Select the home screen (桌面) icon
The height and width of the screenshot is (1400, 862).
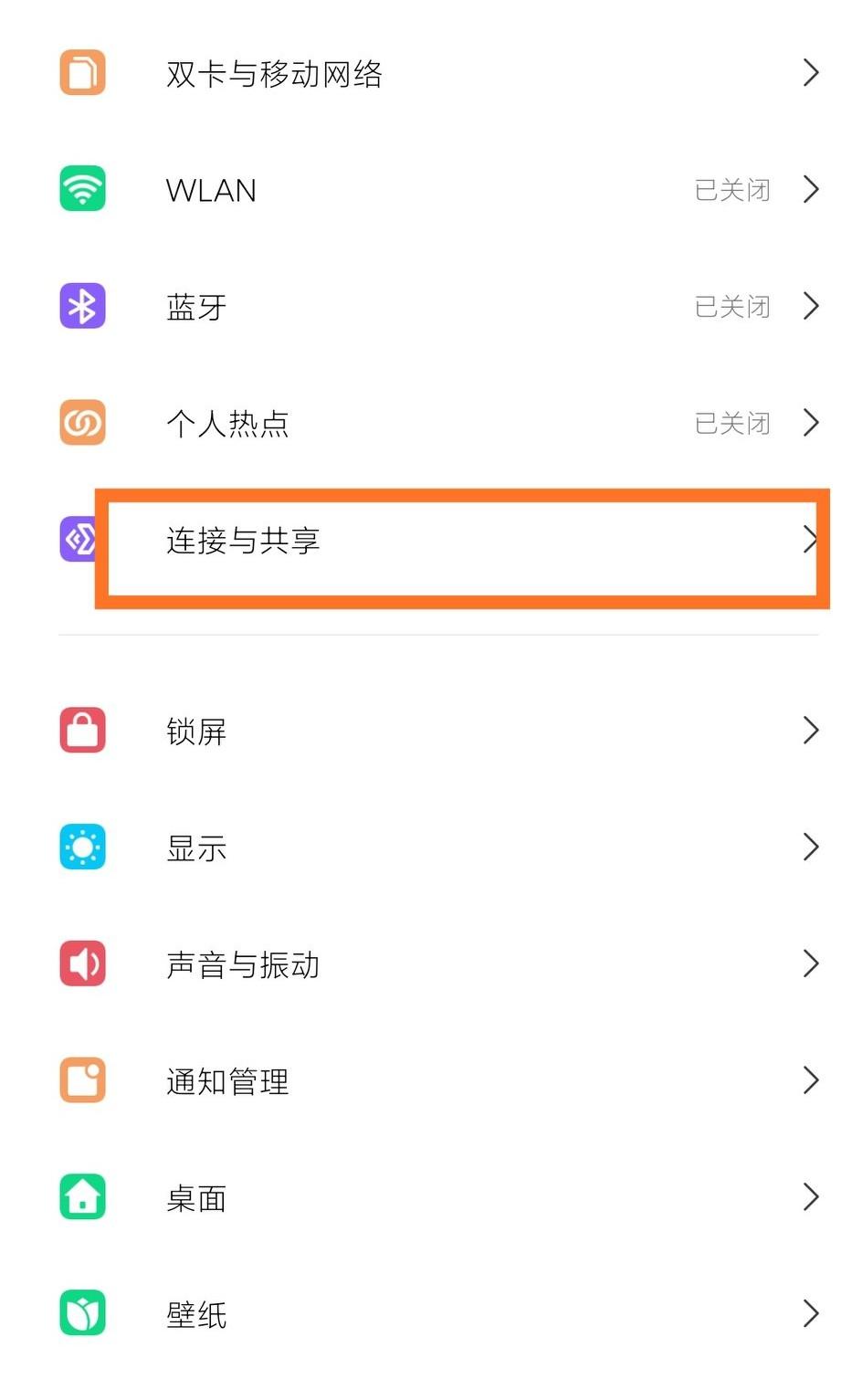point(82,1197)
